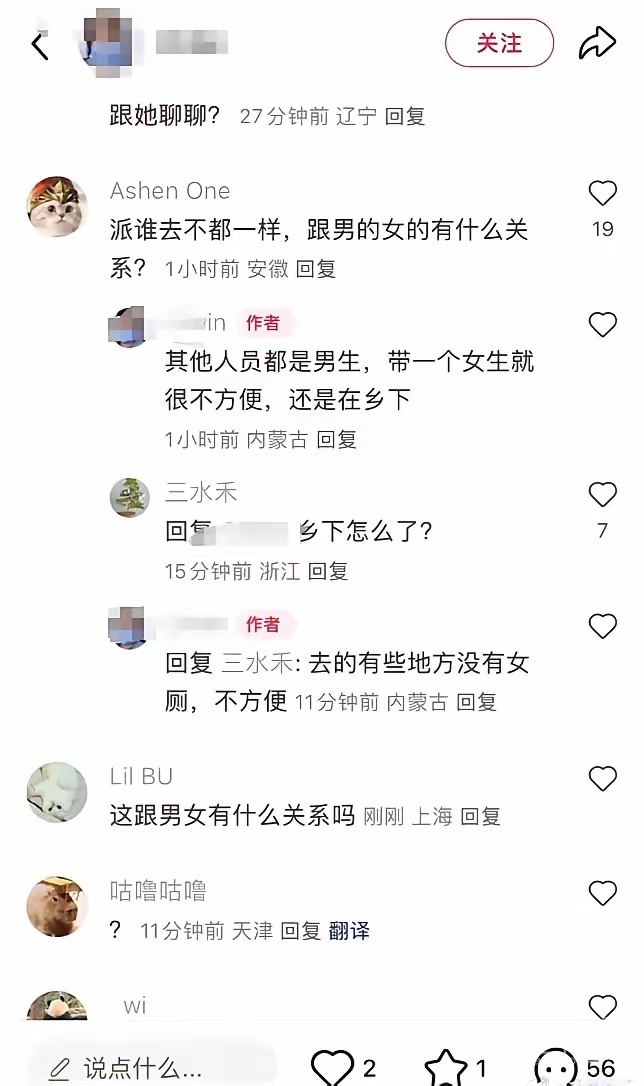644x1086 pixels.
Task: Go back using the top-left arrow
Action: (40, 46)
